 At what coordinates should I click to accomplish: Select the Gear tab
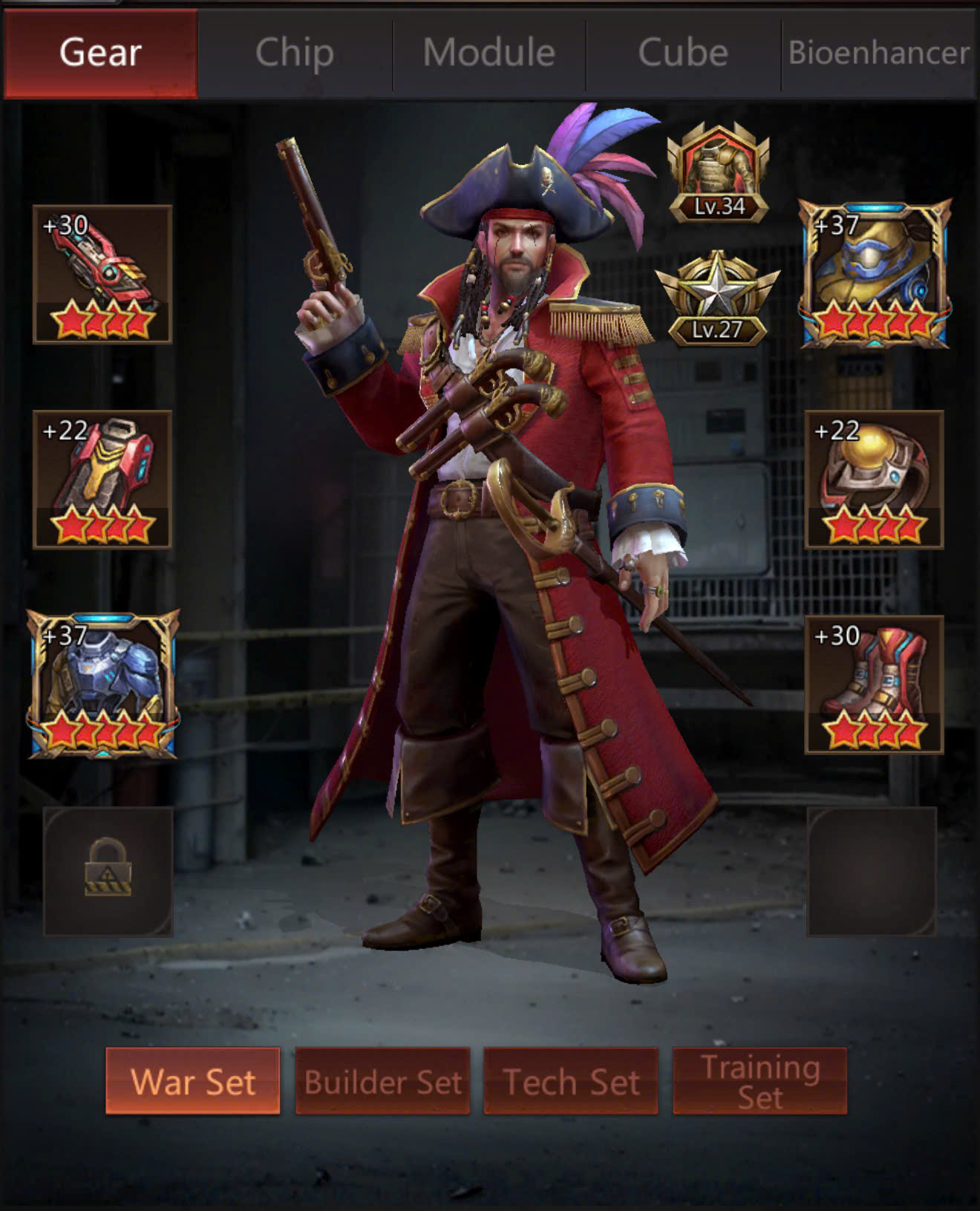(x=101, y=53)
